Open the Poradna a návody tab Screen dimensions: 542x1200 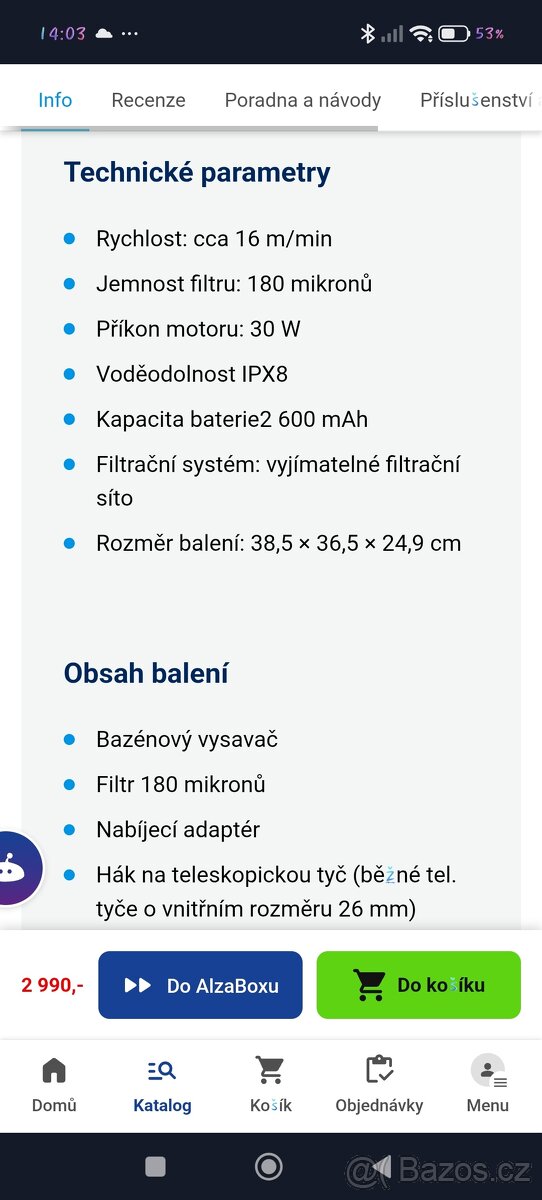302,100
